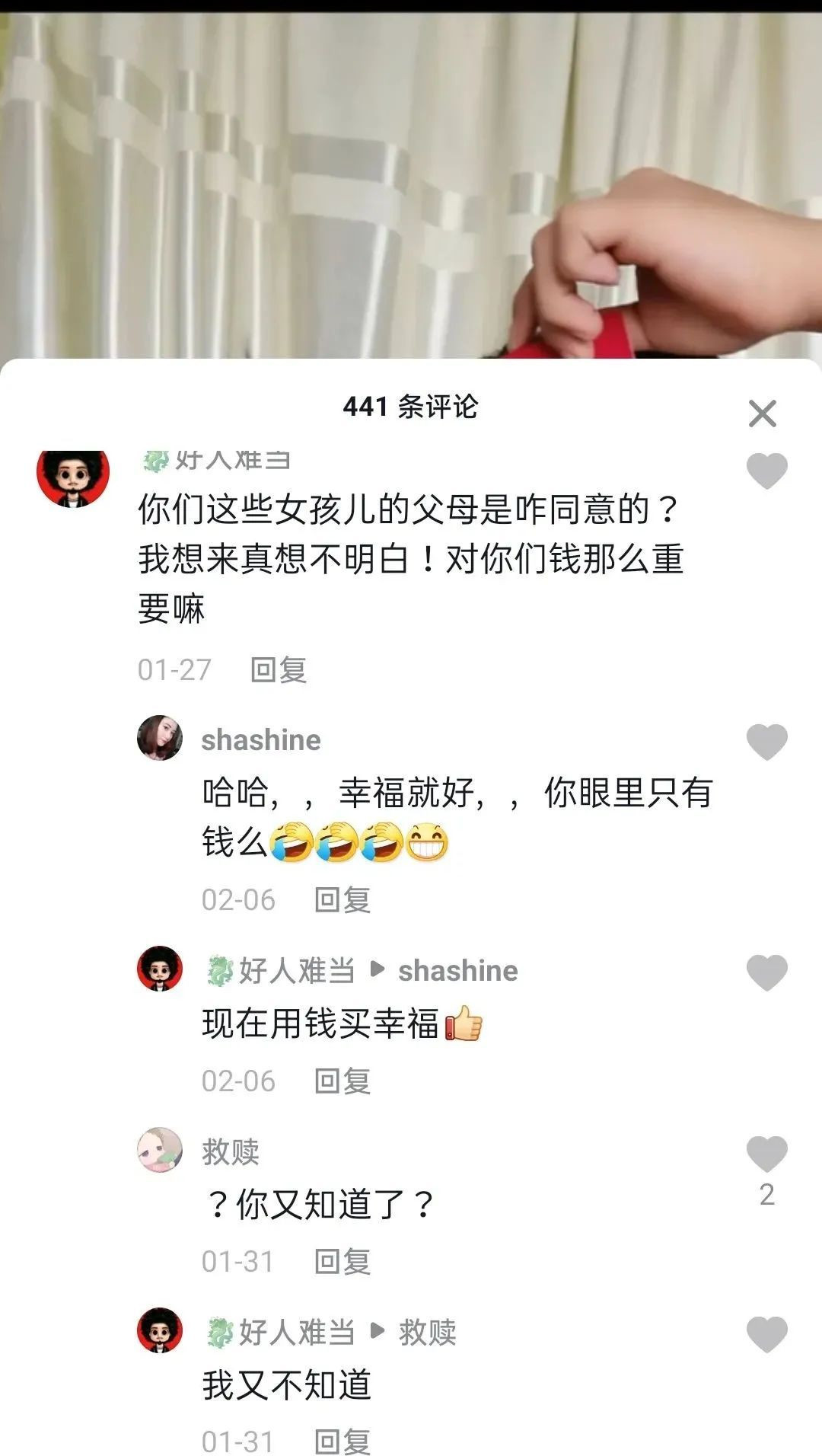Screen dimensions: 822x1456
Task: Like the comment '我又不知道'
Action: [766, 1334]
